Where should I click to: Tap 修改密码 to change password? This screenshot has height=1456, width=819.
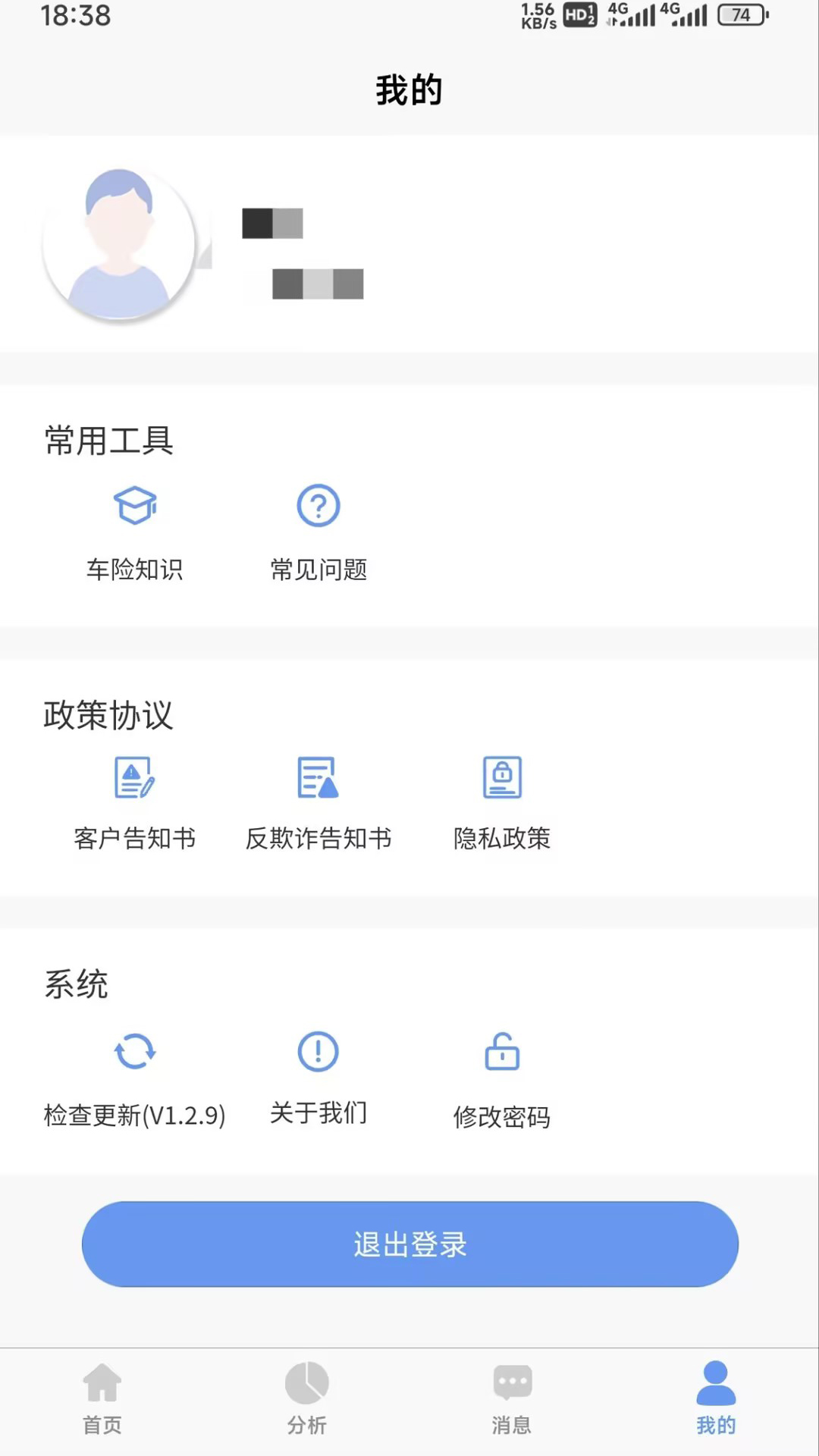(x=502, y=1078)
